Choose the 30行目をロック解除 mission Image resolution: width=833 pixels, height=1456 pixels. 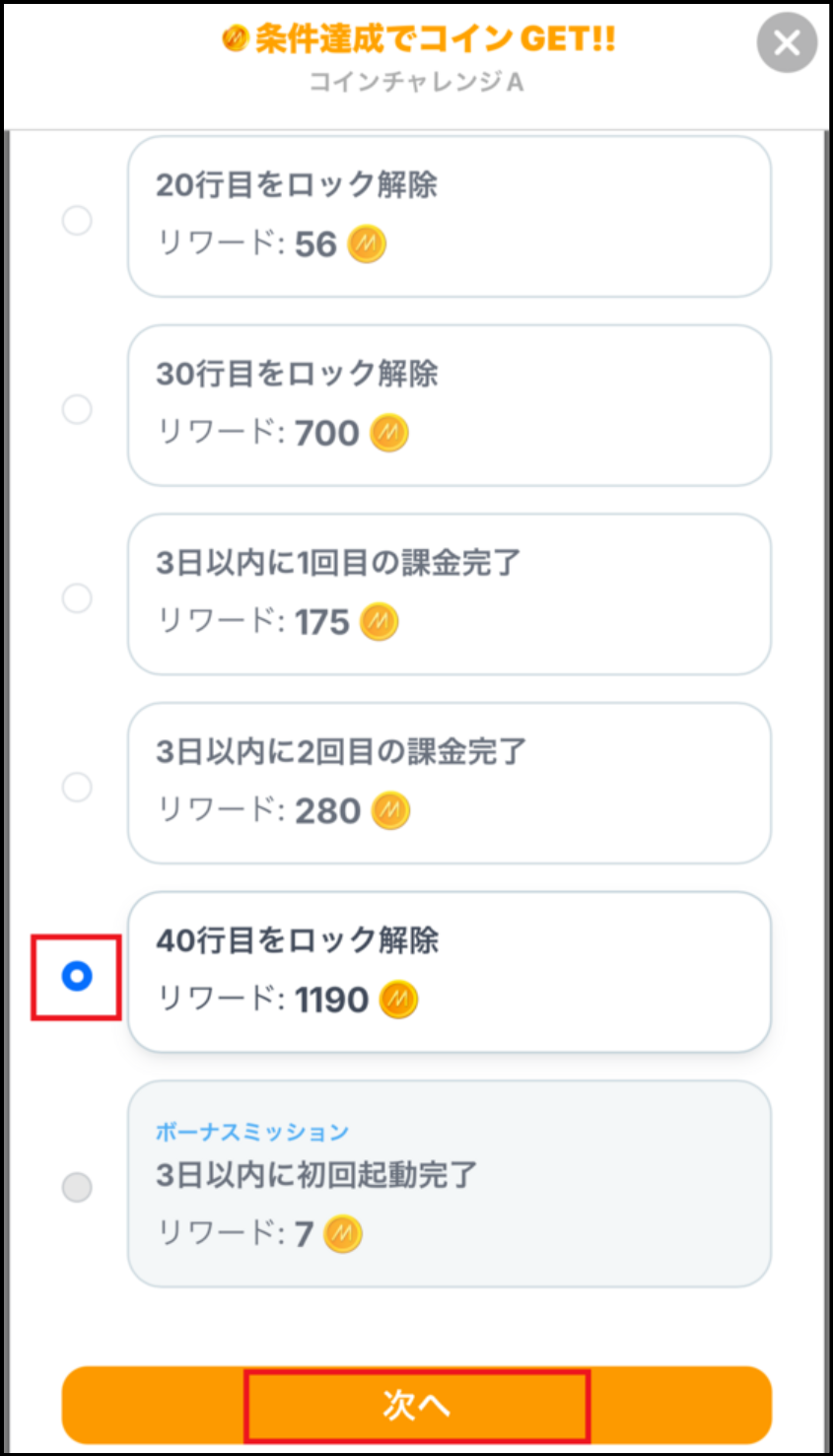77,408
